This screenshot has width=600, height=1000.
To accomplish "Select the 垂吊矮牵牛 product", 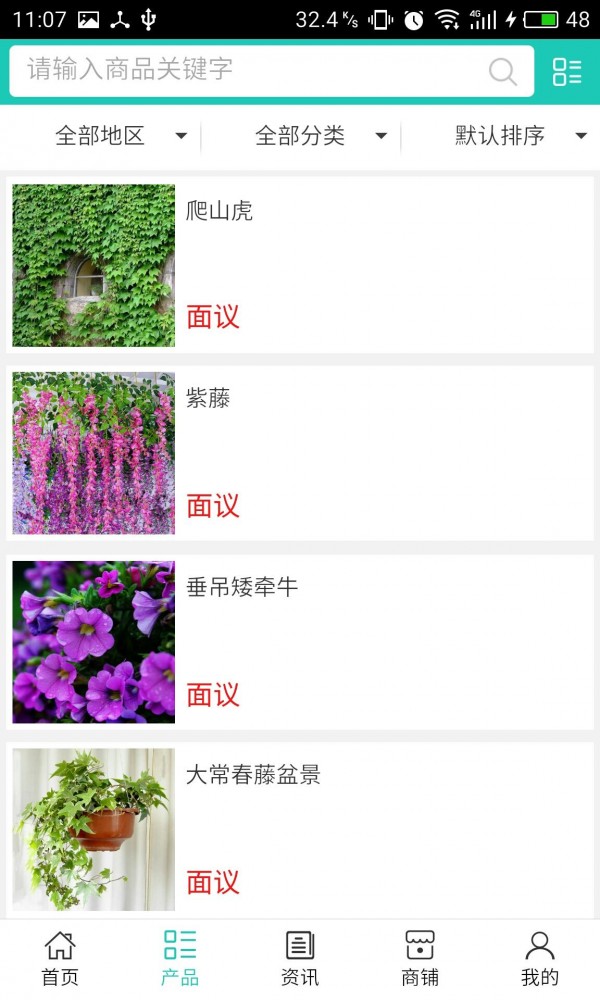I will click(x=300, y=641).
